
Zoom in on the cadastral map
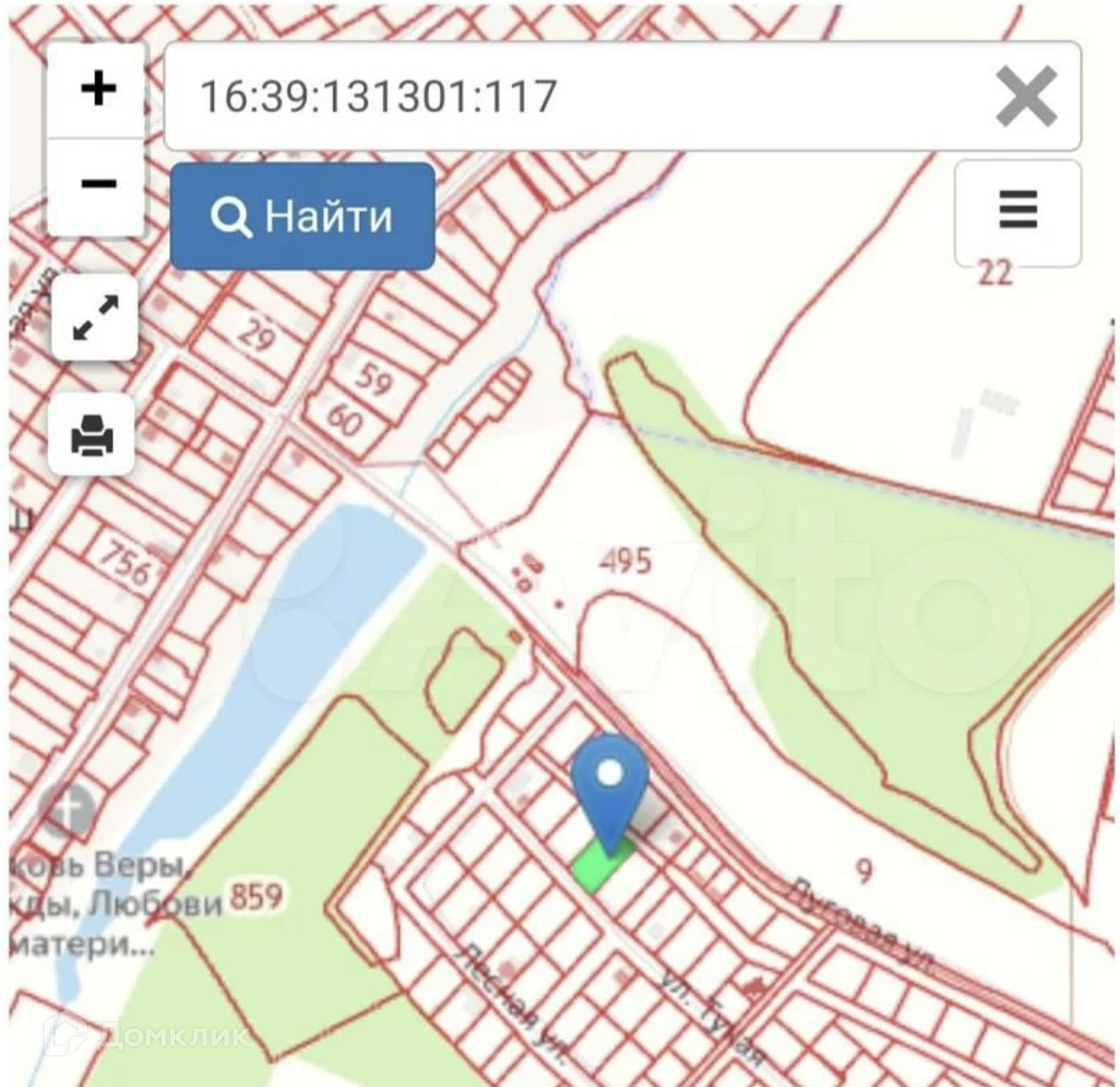pyautogui.click(x=97, y=90)
